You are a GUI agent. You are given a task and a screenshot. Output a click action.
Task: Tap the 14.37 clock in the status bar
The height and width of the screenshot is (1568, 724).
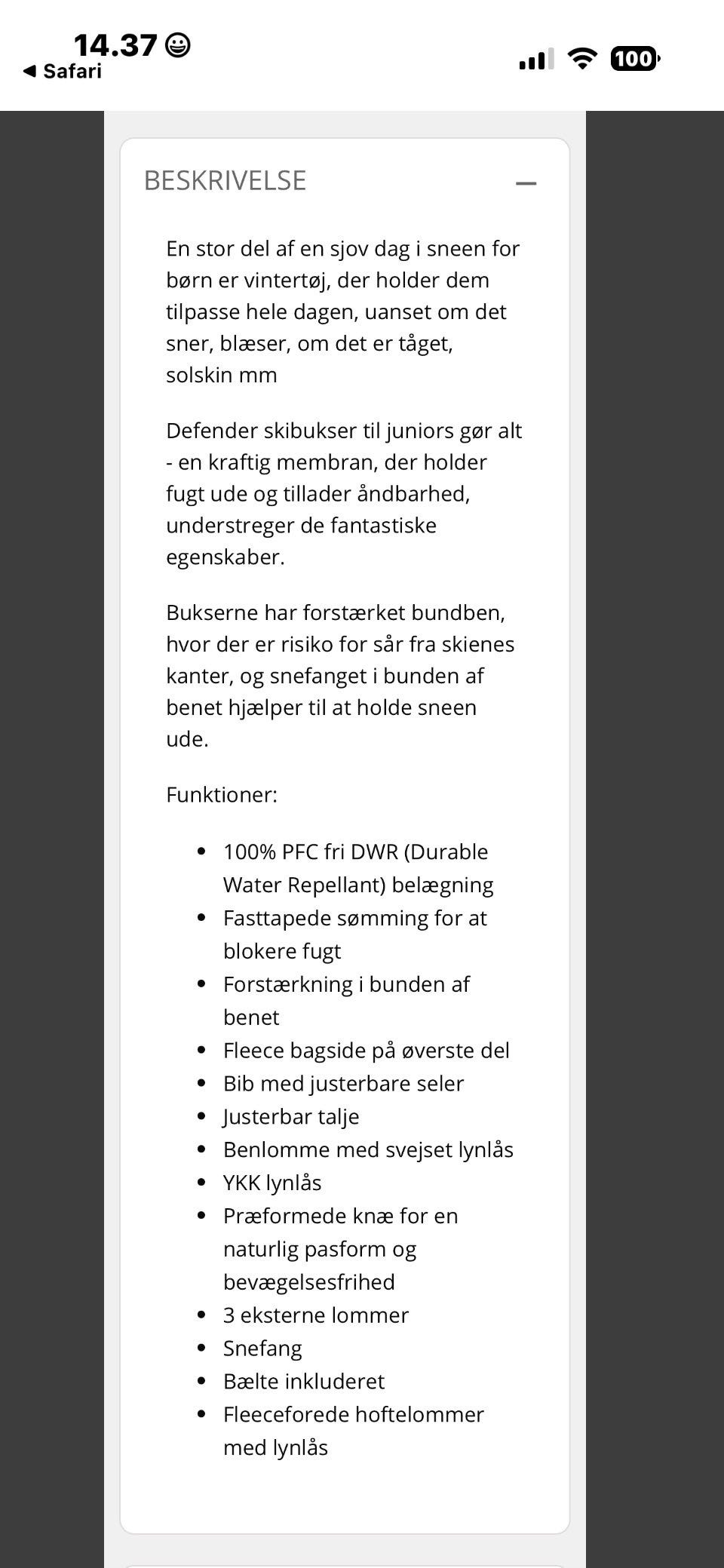point(117,44)
